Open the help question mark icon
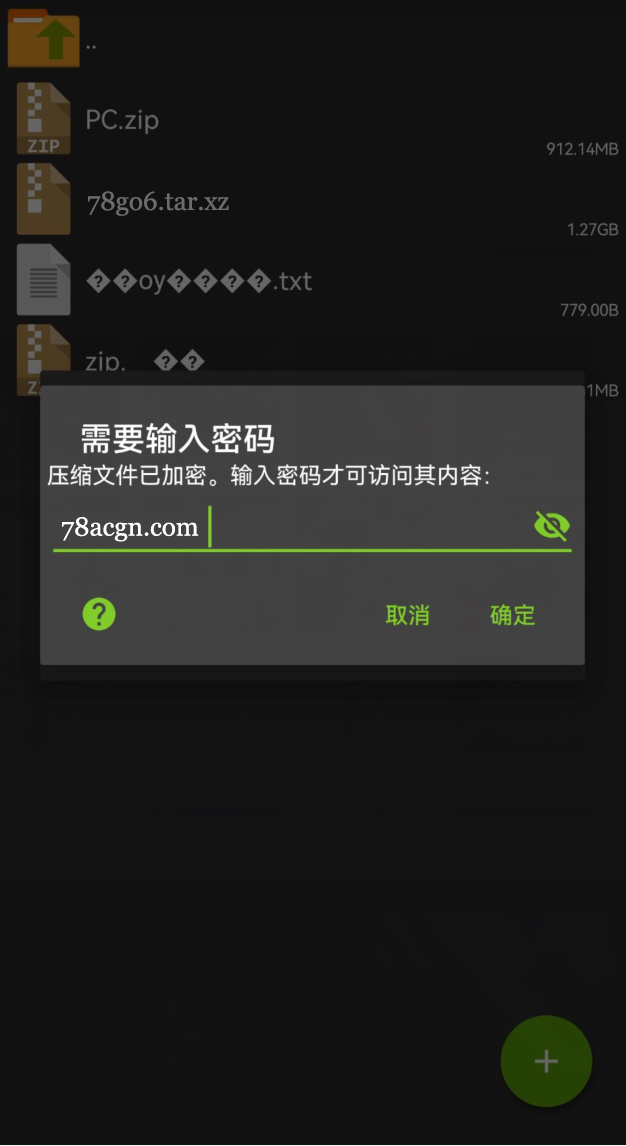This screenshot has height=1146, width=626. tap(99, 614)
